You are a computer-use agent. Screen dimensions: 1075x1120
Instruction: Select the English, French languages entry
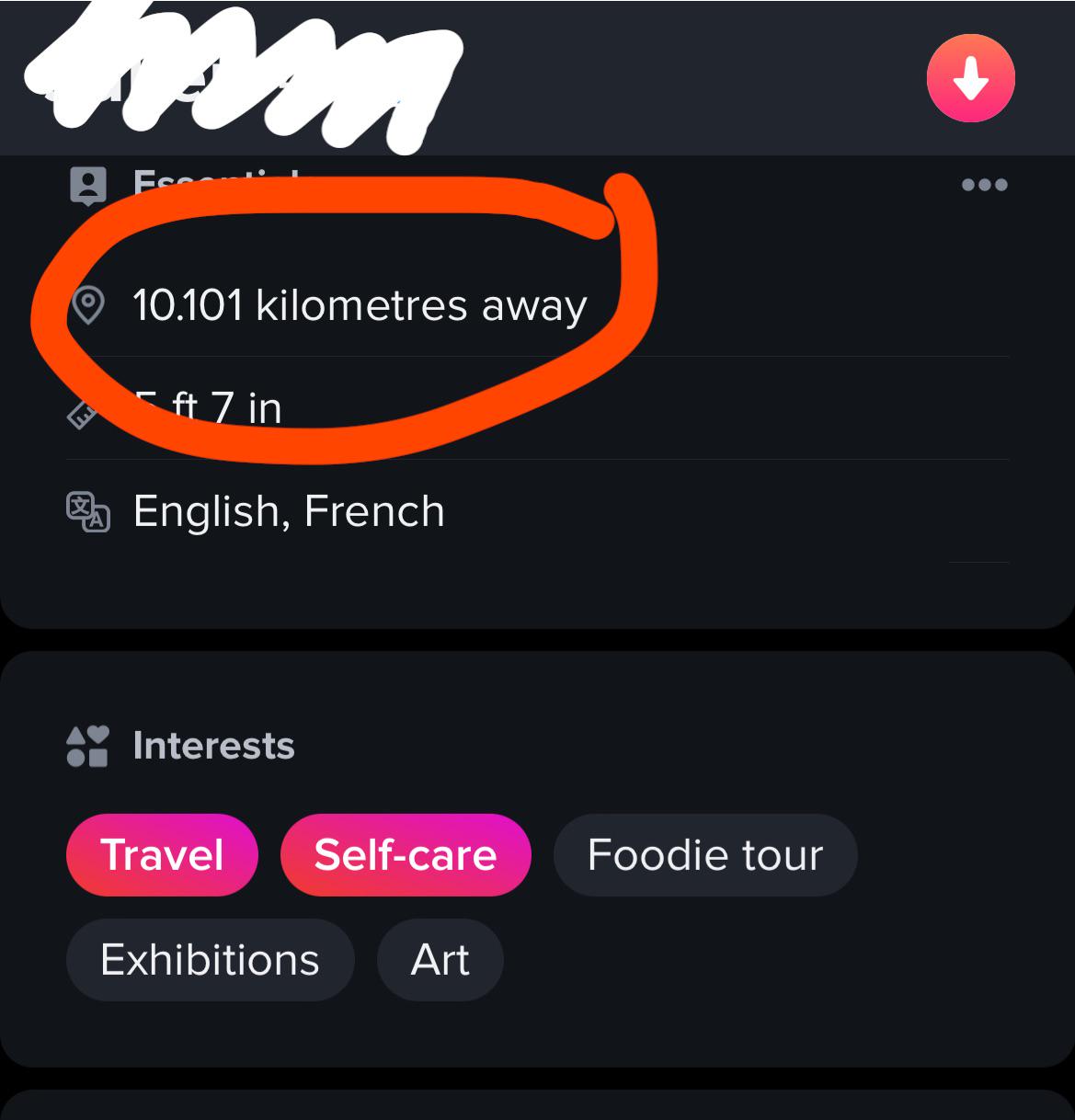point(289,511)
